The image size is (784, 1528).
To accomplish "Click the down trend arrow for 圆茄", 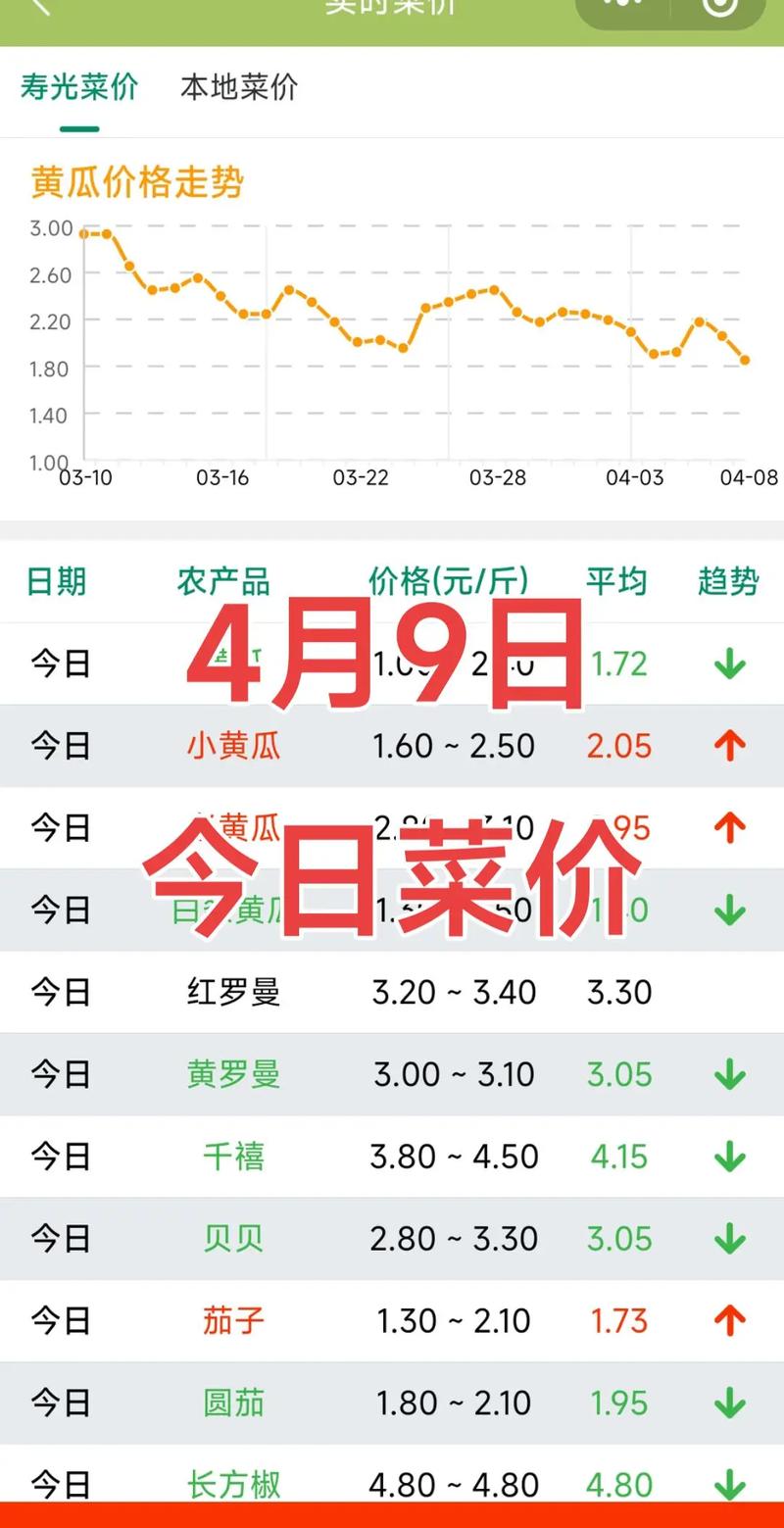I will (728, 1403).
